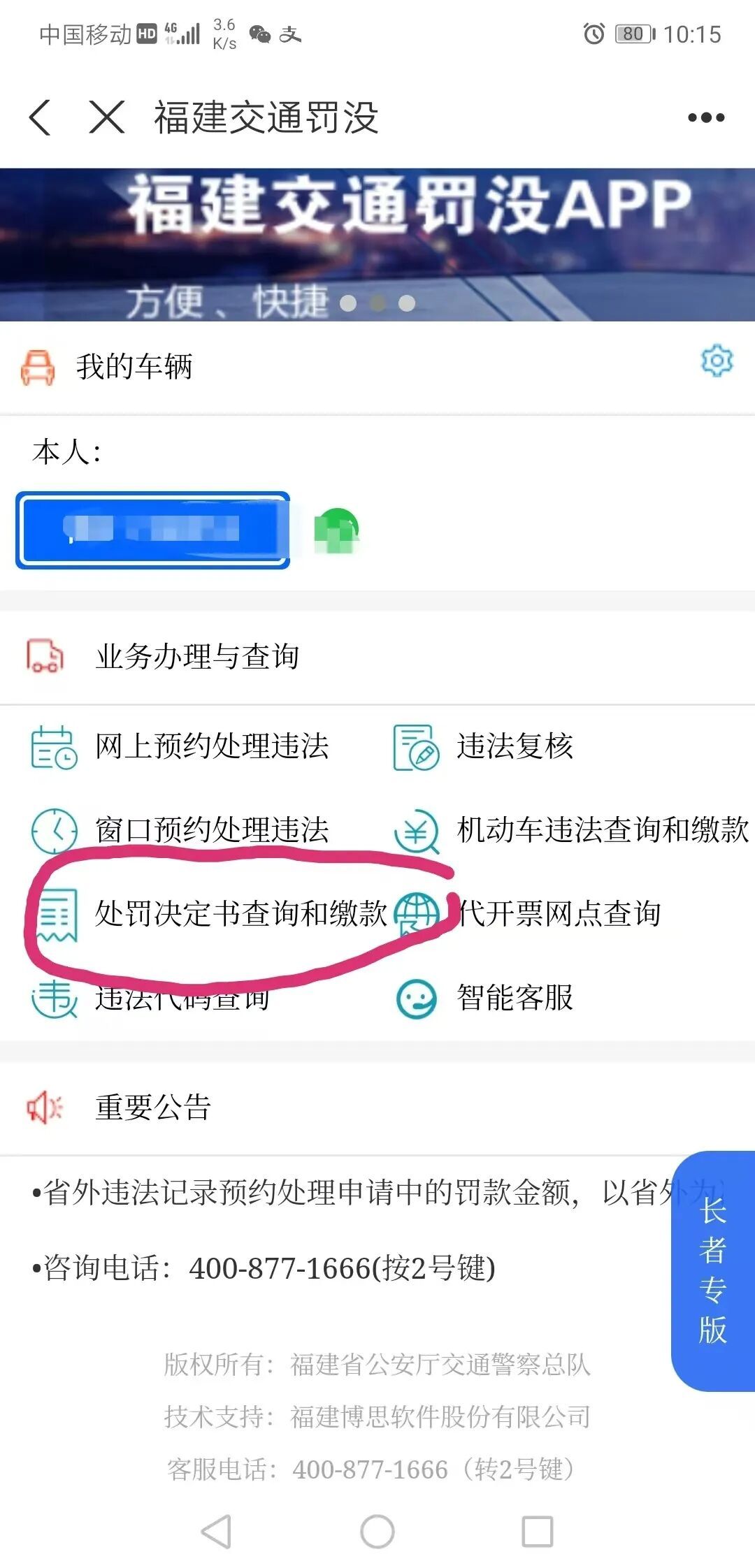Screen dimensions: 755x1568
Task: Open 机动车违法查询和缴款
Action: (601, 830)
